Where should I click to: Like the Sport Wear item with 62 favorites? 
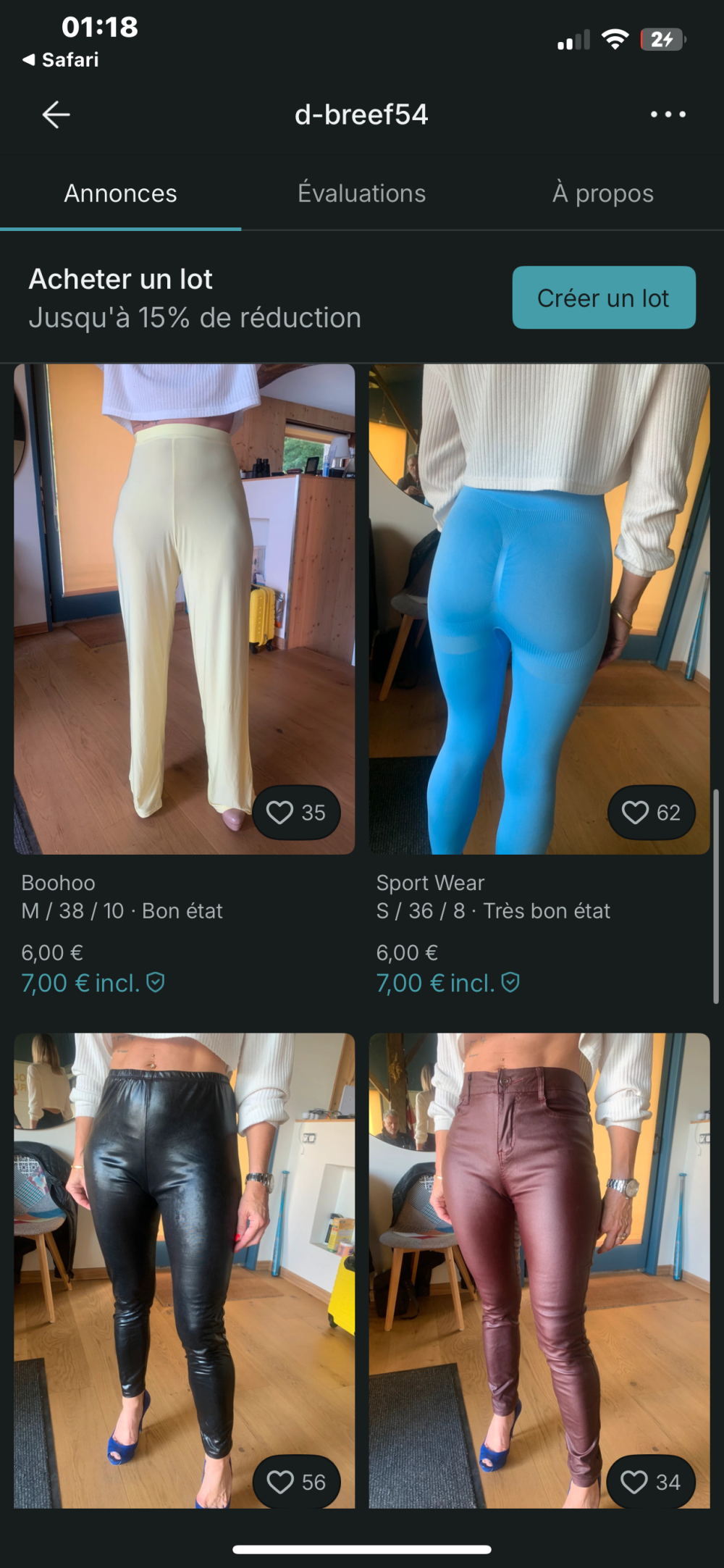(x=651, y=813)
